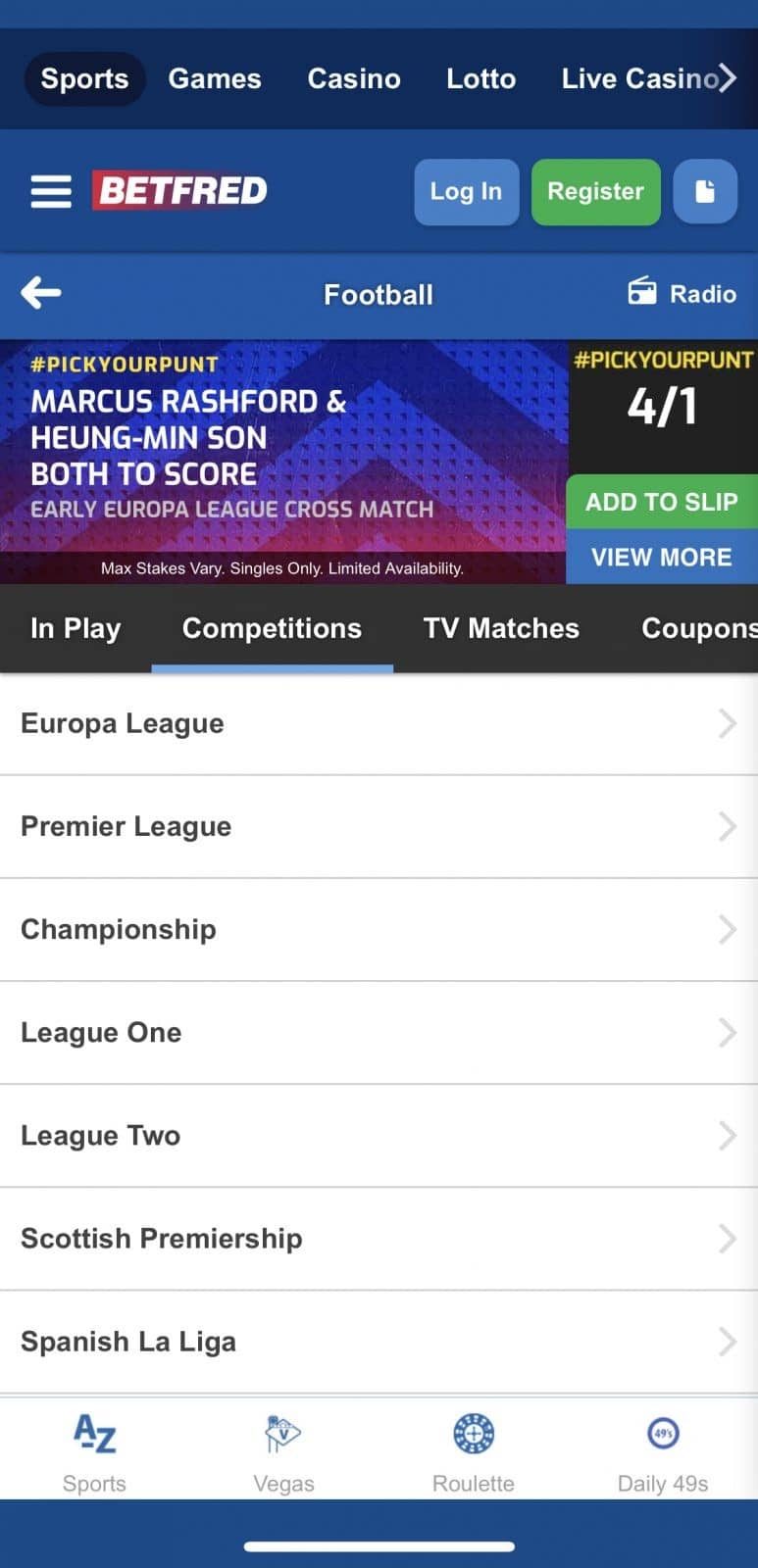The height and width of the screenshot is (1568, 758).
Task: Open the hamburger menu
Action: click(51, 191)
